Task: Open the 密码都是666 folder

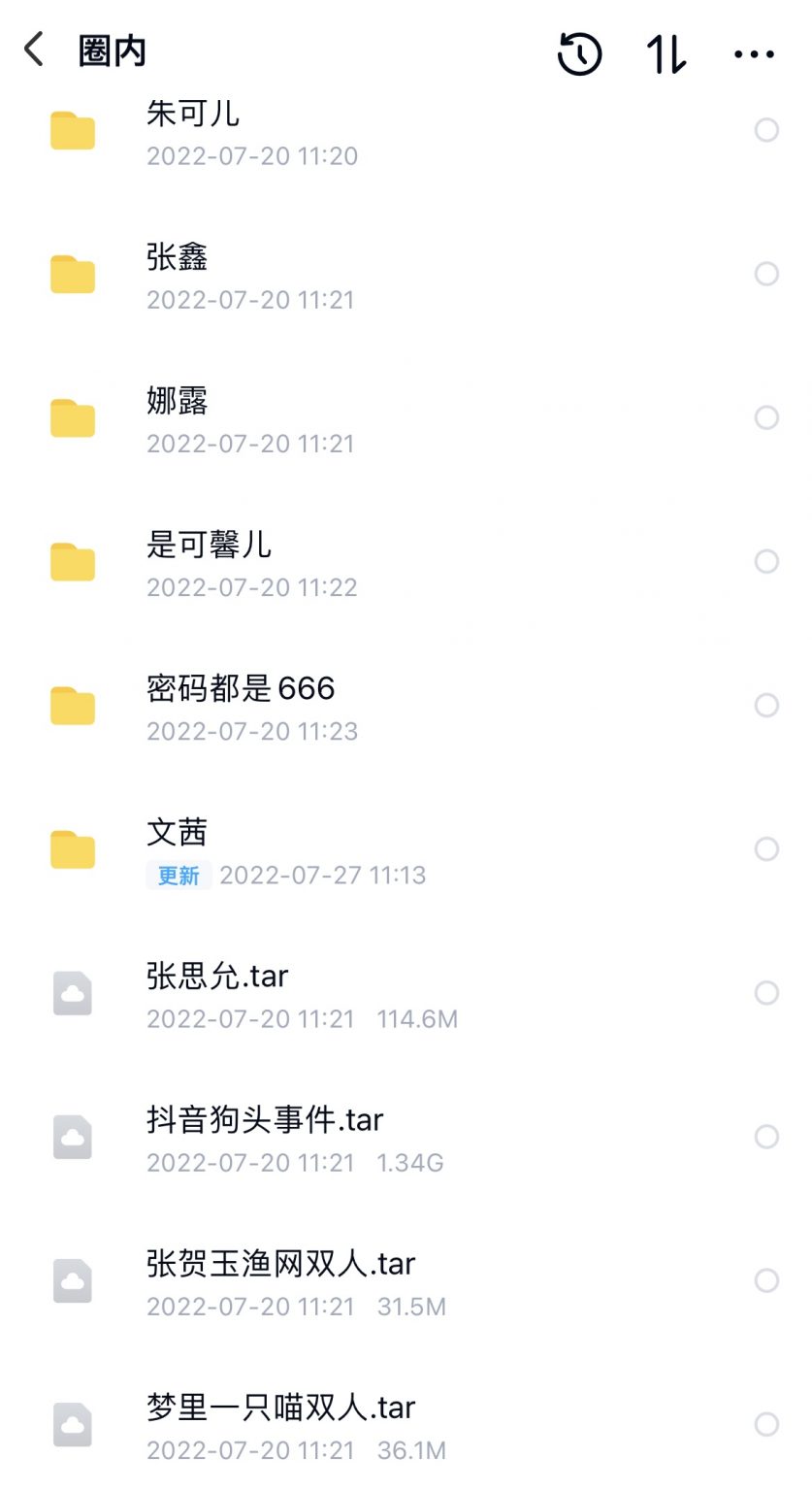Action: 406,706
